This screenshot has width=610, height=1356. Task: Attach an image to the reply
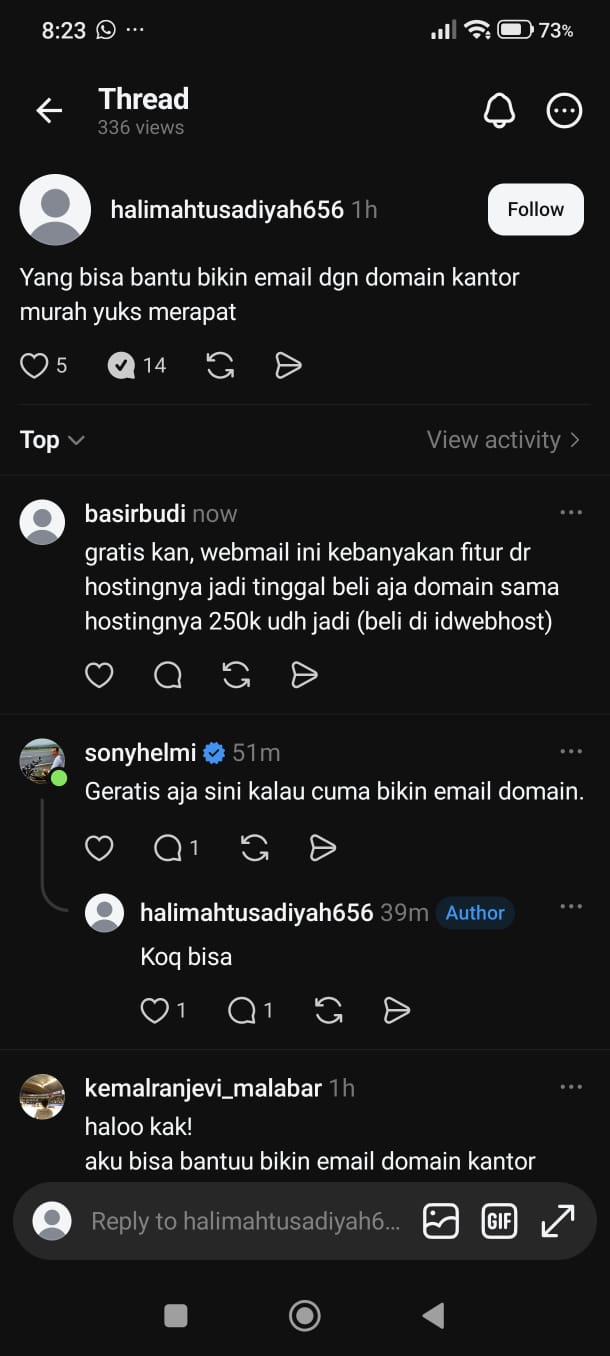pos(441,1221)
